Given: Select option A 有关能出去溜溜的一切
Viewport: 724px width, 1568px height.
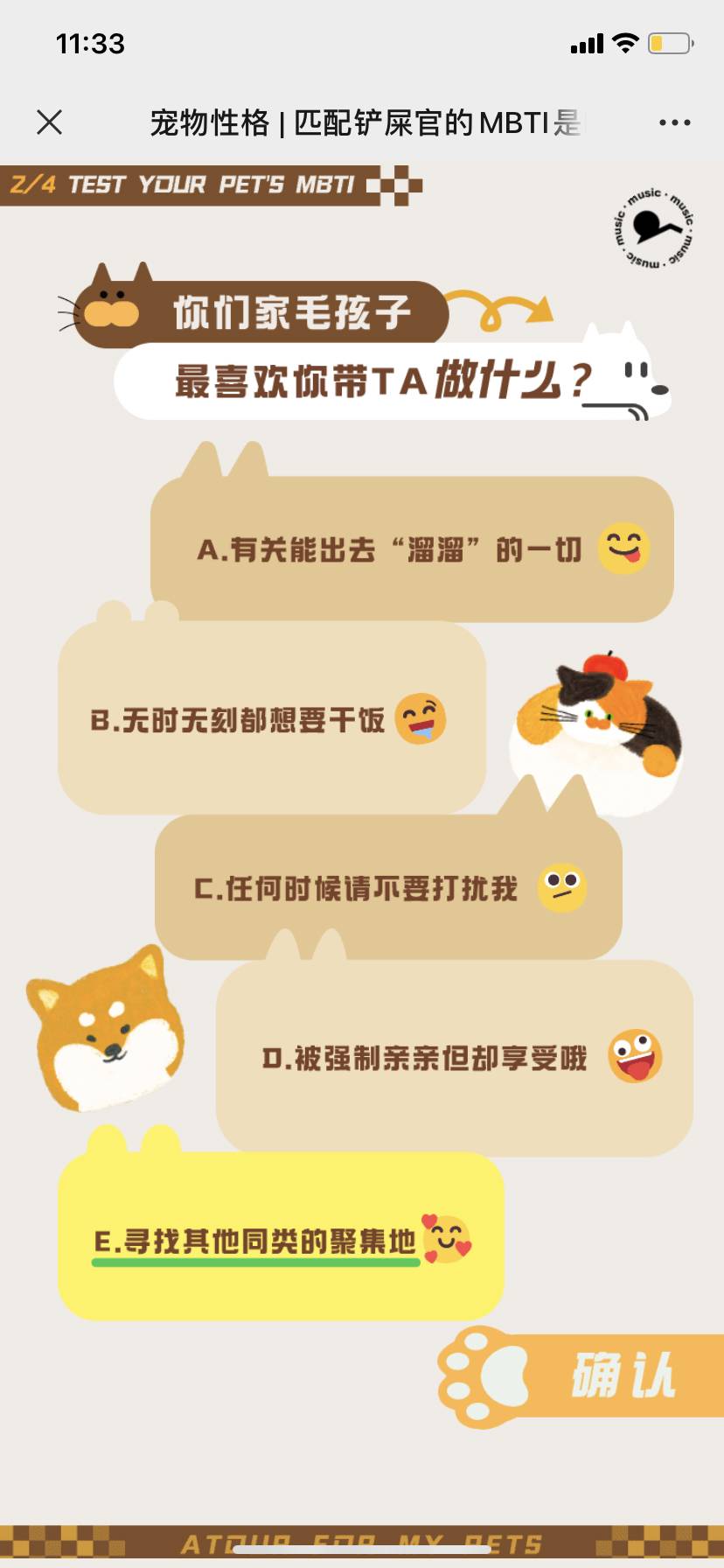Looking at the screenshot, I should tap(411, 549).
